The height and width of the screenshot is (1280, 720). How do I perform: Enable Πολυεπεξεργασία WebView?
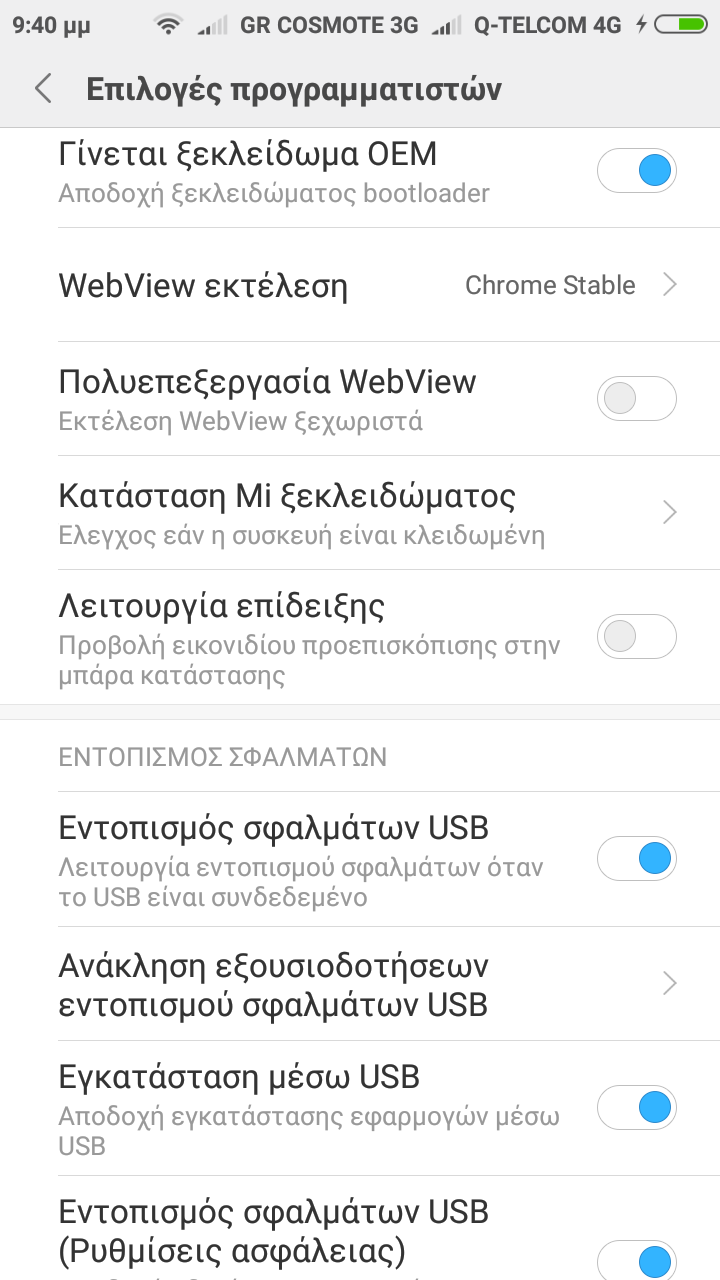click(x=637, y=399)
